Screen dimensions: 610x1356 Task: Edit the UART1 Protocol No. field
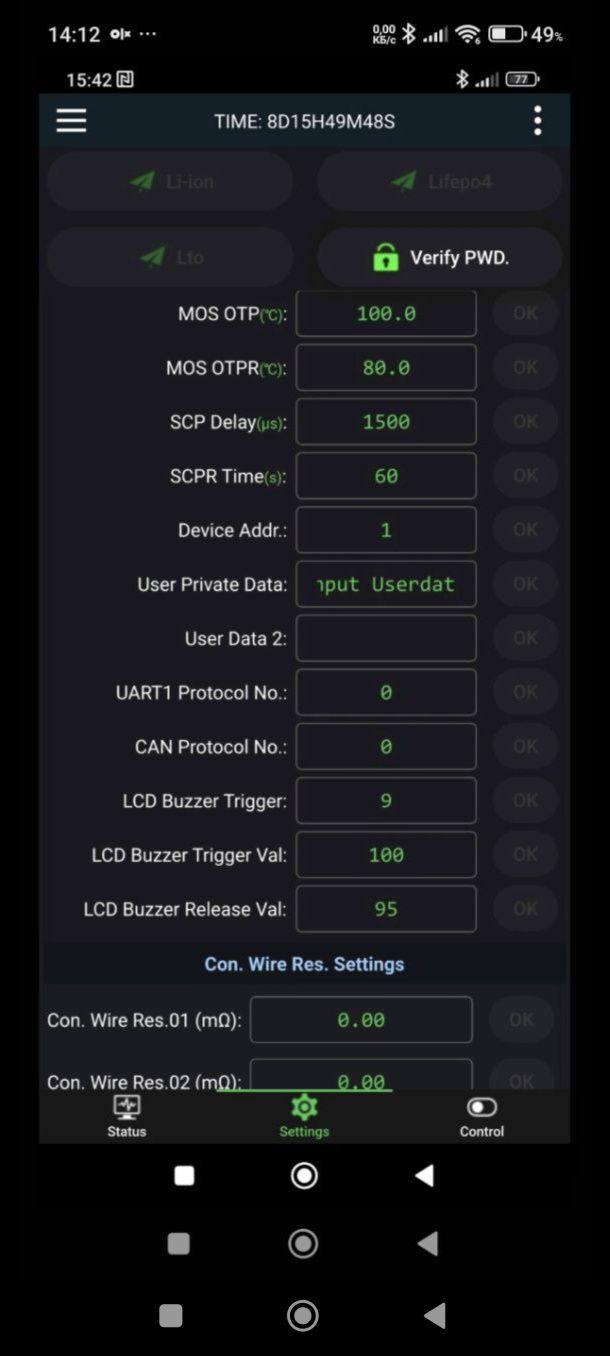(x=386, y=692)
